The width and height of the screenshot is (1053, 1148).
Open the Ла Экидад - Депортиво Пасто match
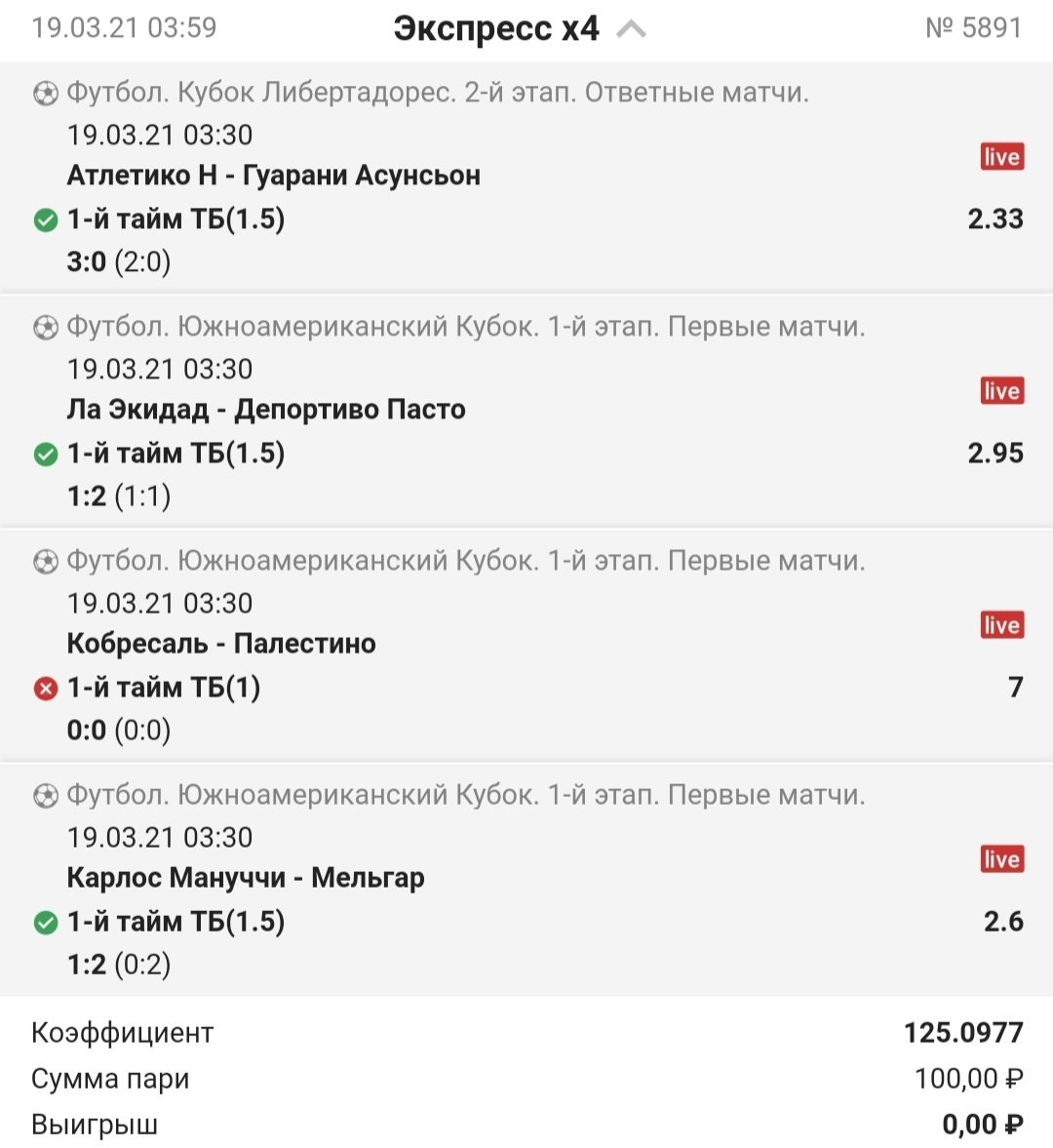pyautogui.click(x=265, y=410)
